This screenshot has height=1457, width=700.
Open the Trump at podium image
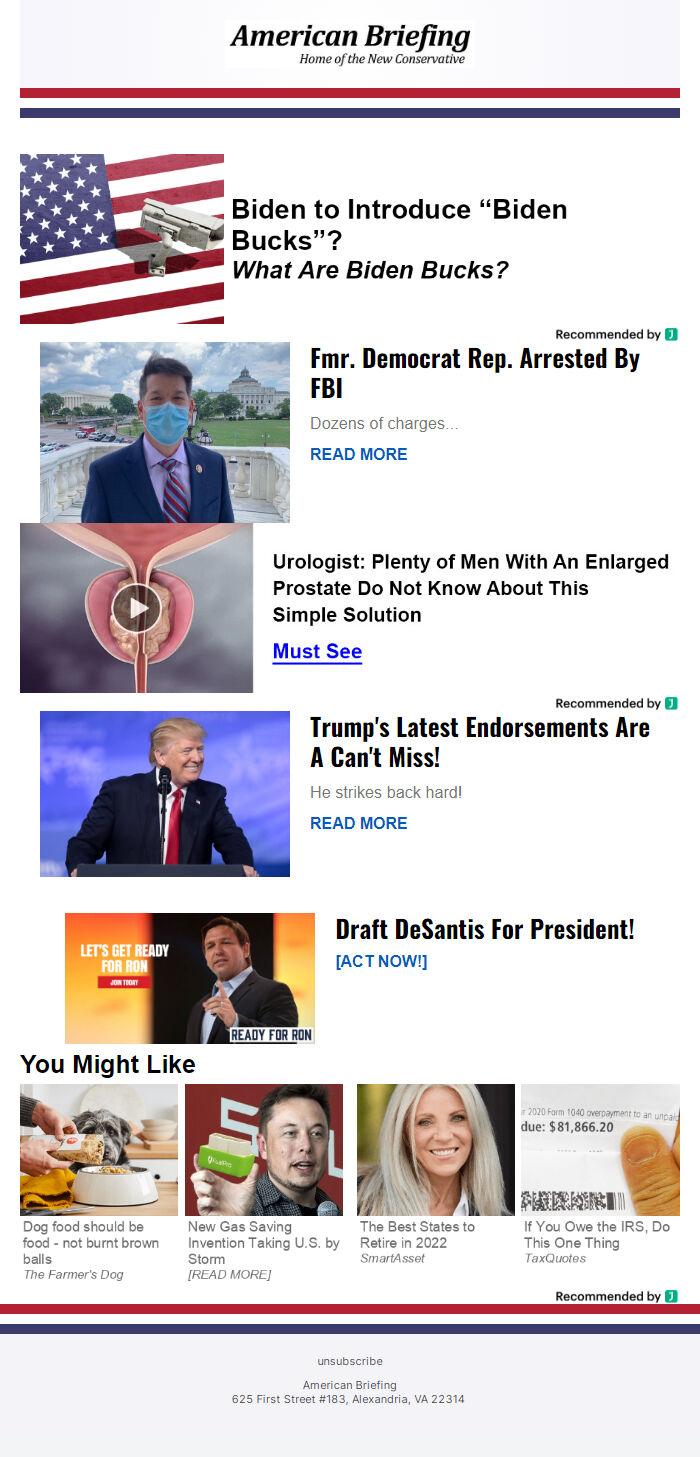[x=165, y=794]
